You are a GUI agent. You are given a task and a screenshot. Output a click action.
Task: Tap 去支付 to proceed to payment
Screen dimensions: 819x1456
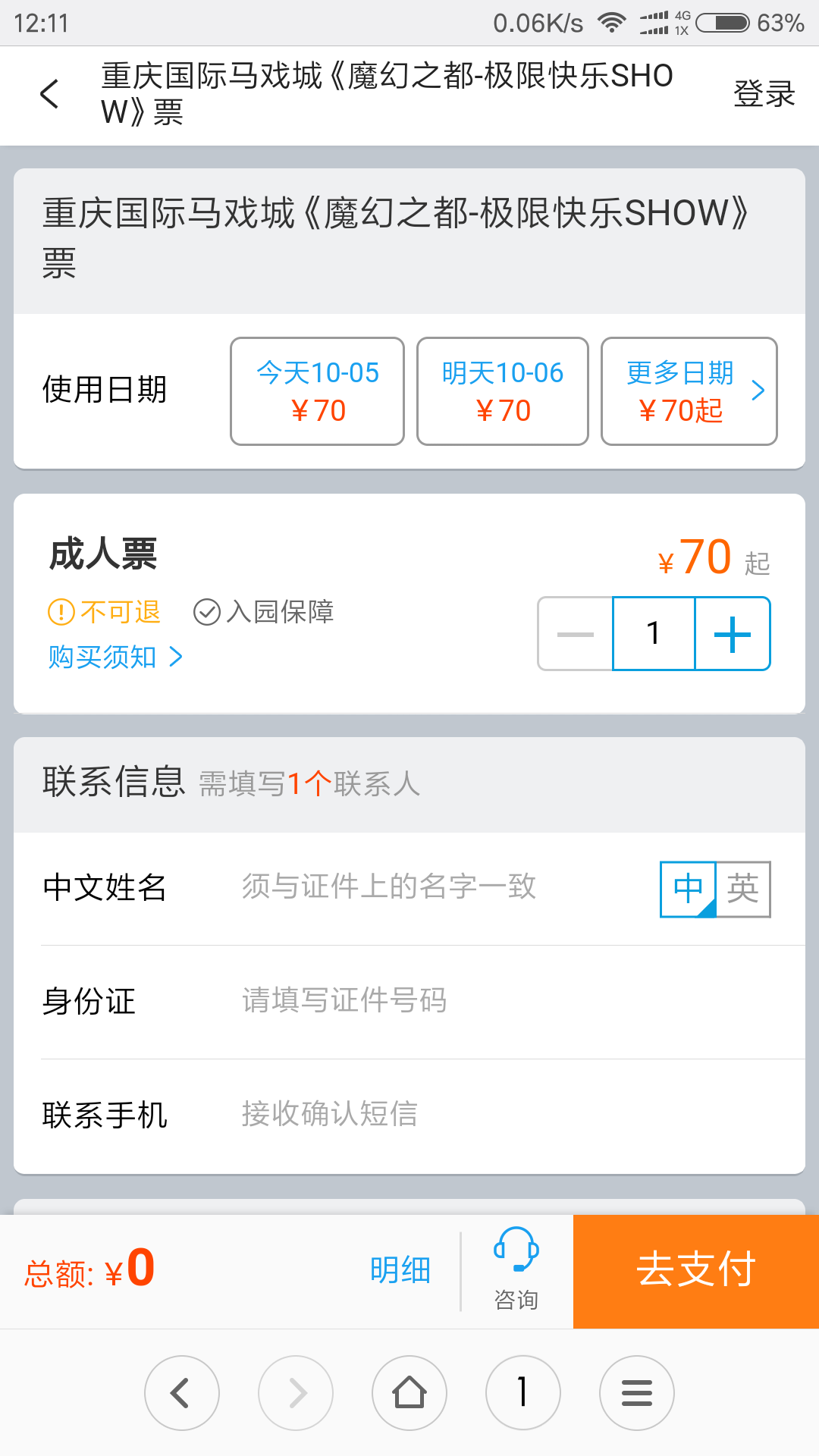click(696, 1271)
